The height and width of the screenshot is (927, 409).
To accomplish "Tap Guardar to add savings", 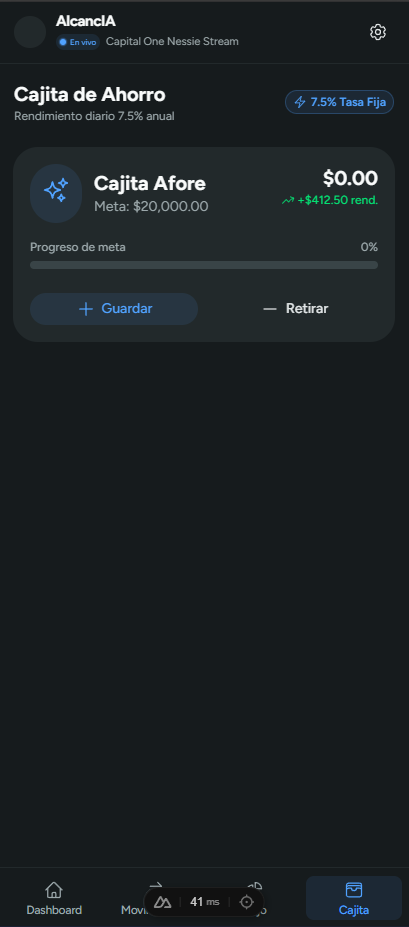I will click(114, 309).
